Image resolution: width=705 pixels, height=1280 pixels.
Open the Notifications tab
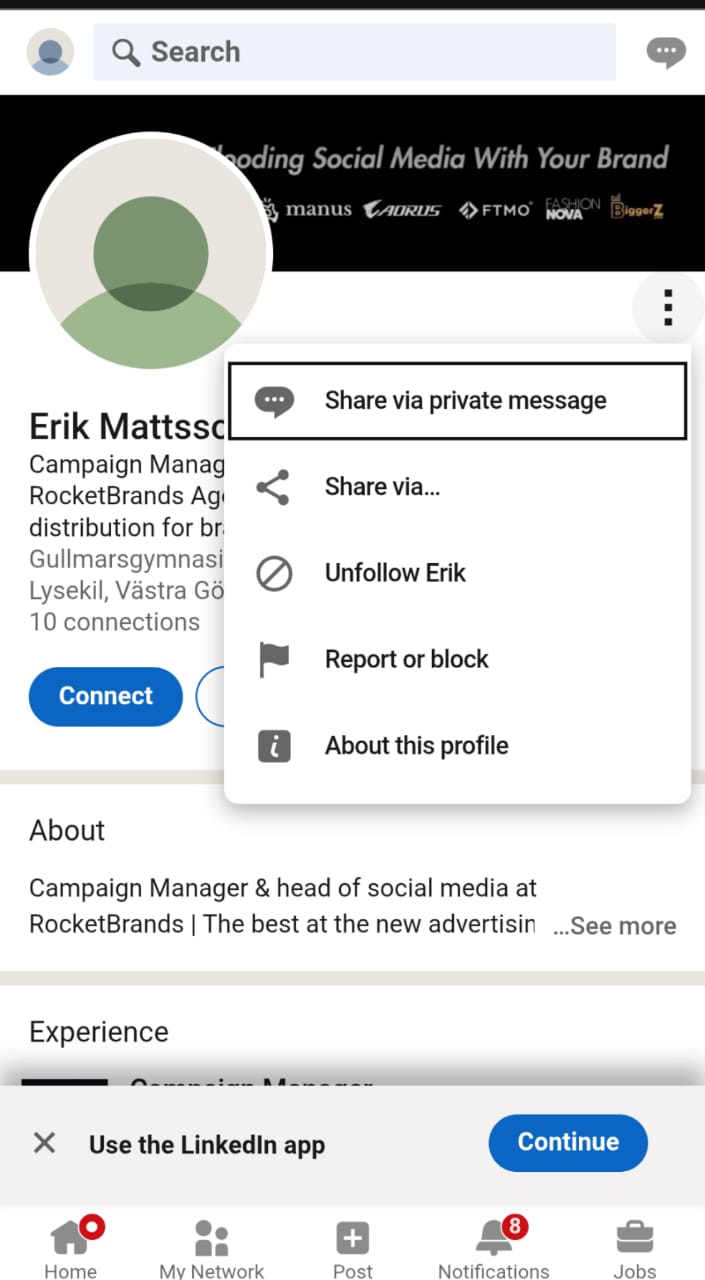tap(494, 1248)
